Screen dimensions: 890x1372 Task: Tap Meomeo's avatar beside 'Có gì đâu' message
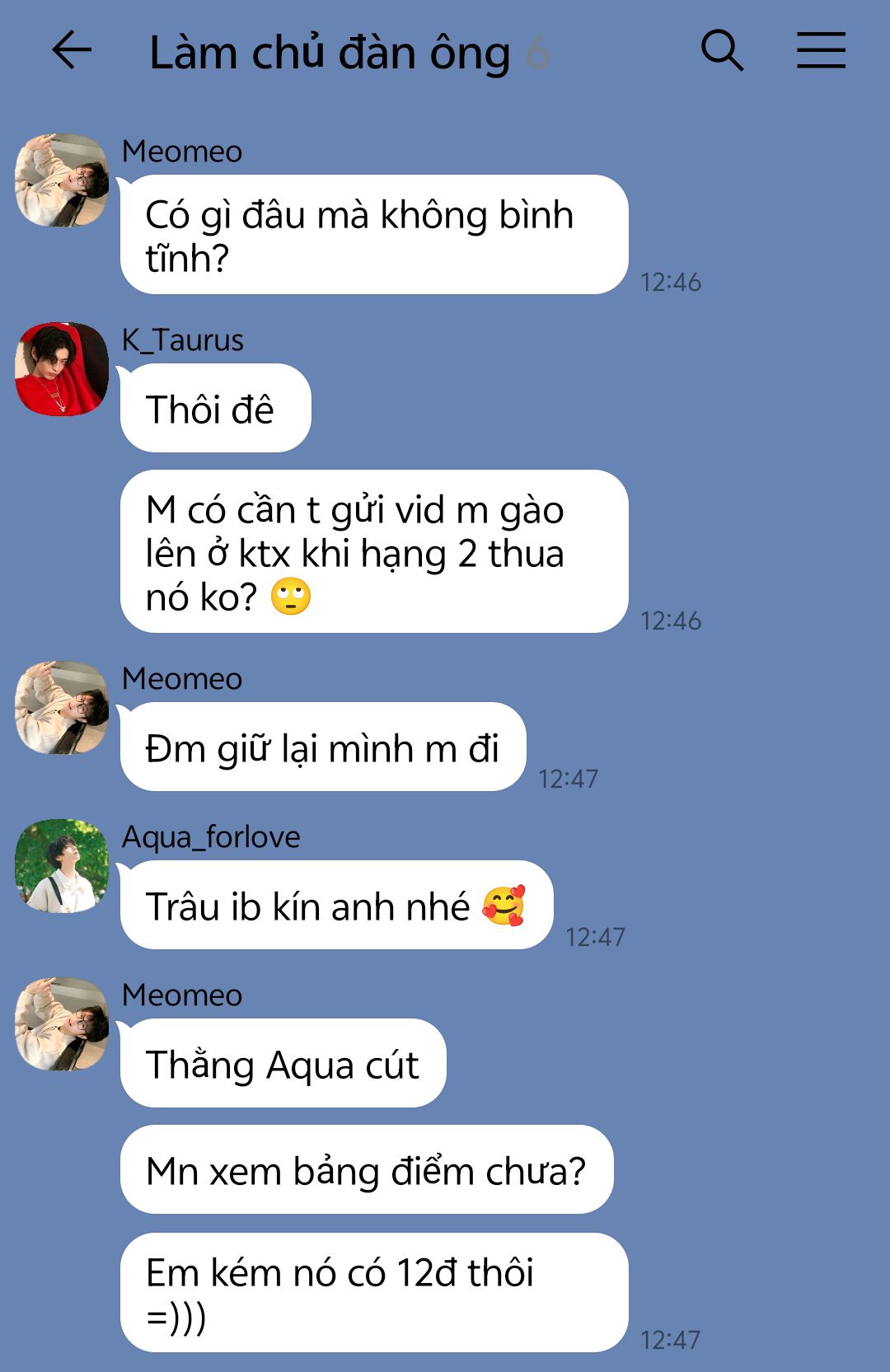coord(62,180)
